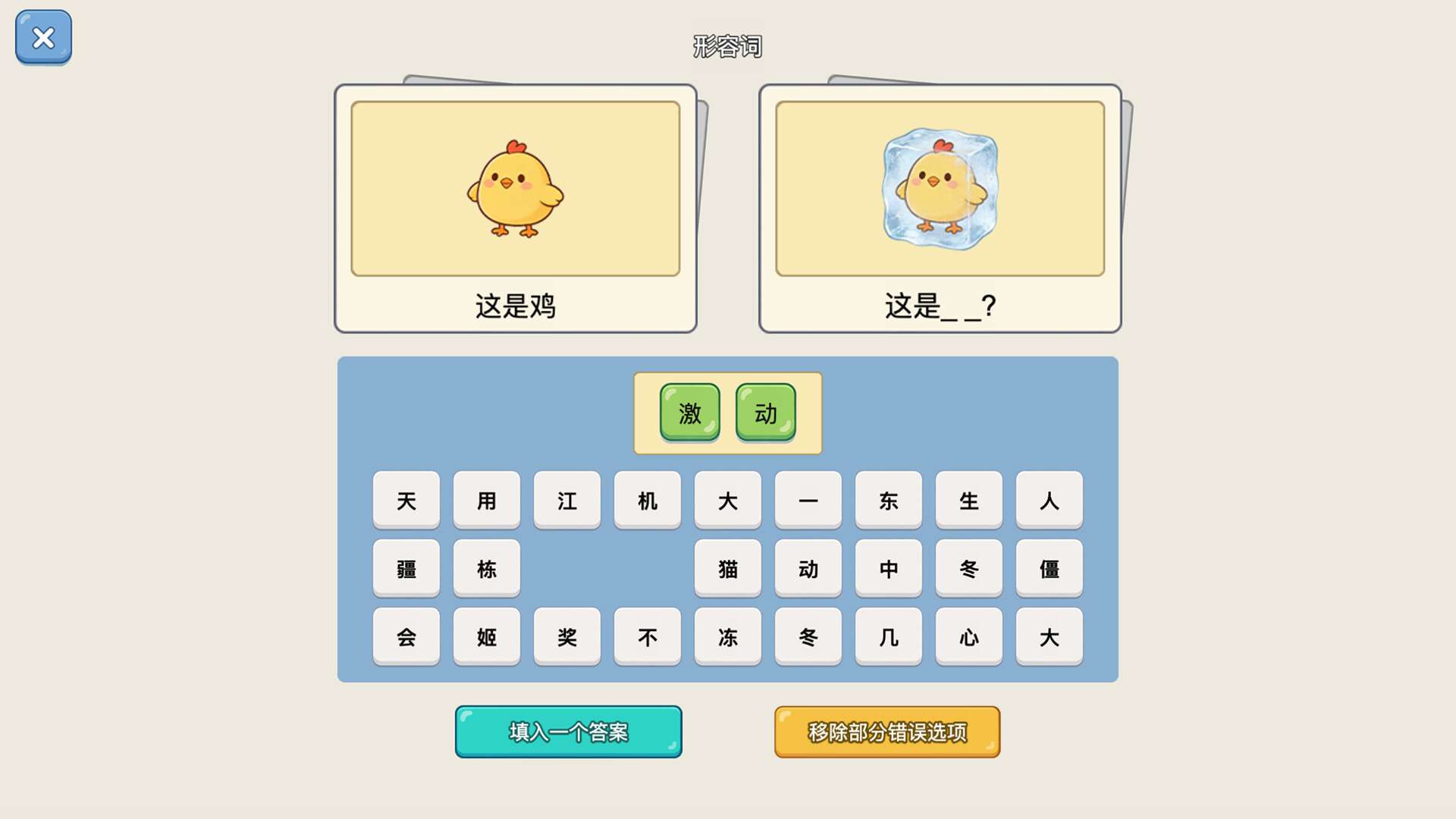The height and width of the screenshot is (819, 1456).
Task: Tap the 填入一个答案 hint button
Action: [568, 732]
